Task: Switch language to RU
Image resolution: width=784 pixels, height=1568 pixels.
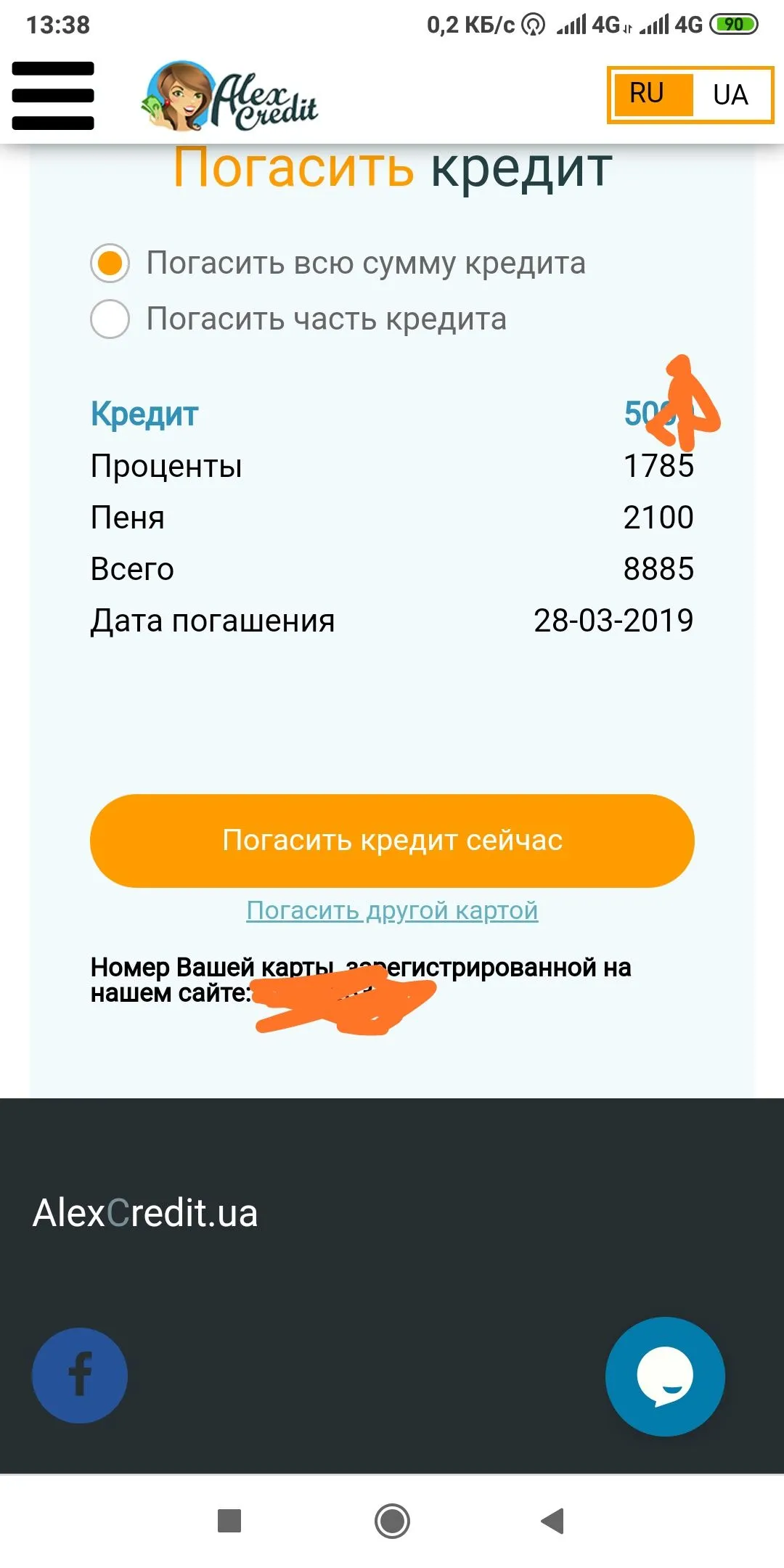Action: coord(648,94)
